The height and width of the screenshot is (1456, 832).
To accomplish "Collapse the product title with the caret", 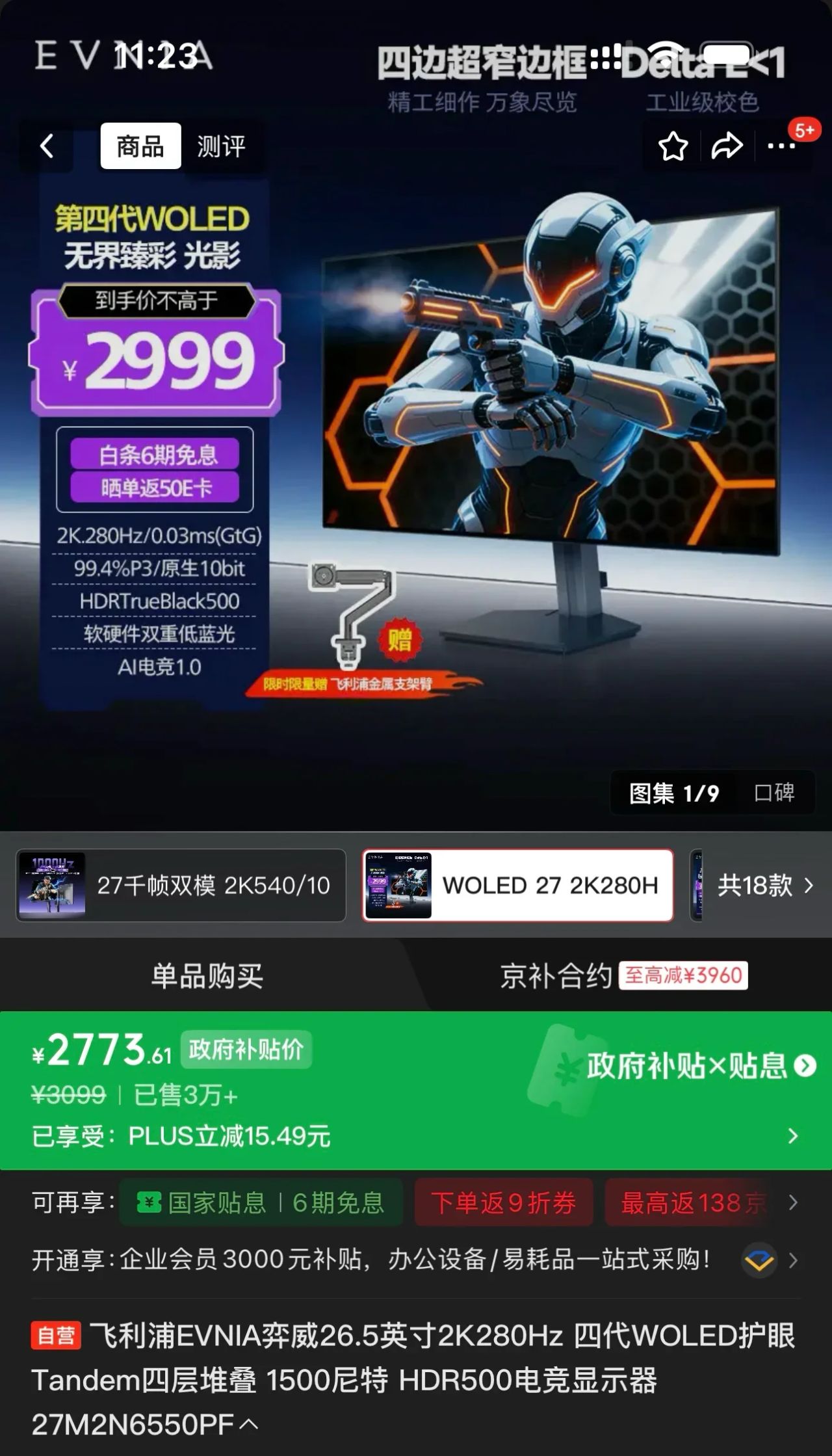I will pyautogui.click(x=249, y=1425).
